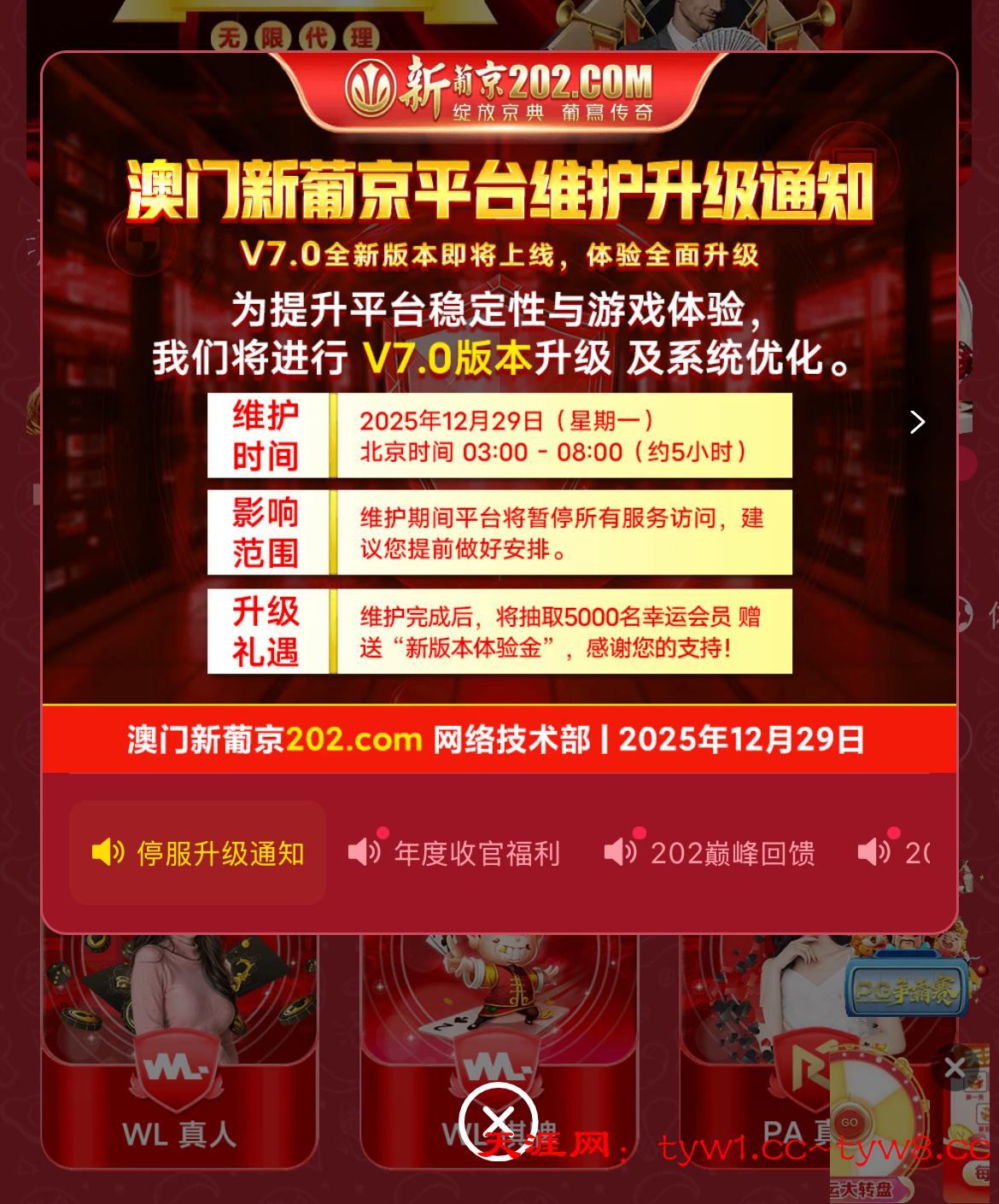Show the next announcement with the arrow
Screen dimensions: 999x1204
point(917,422)
